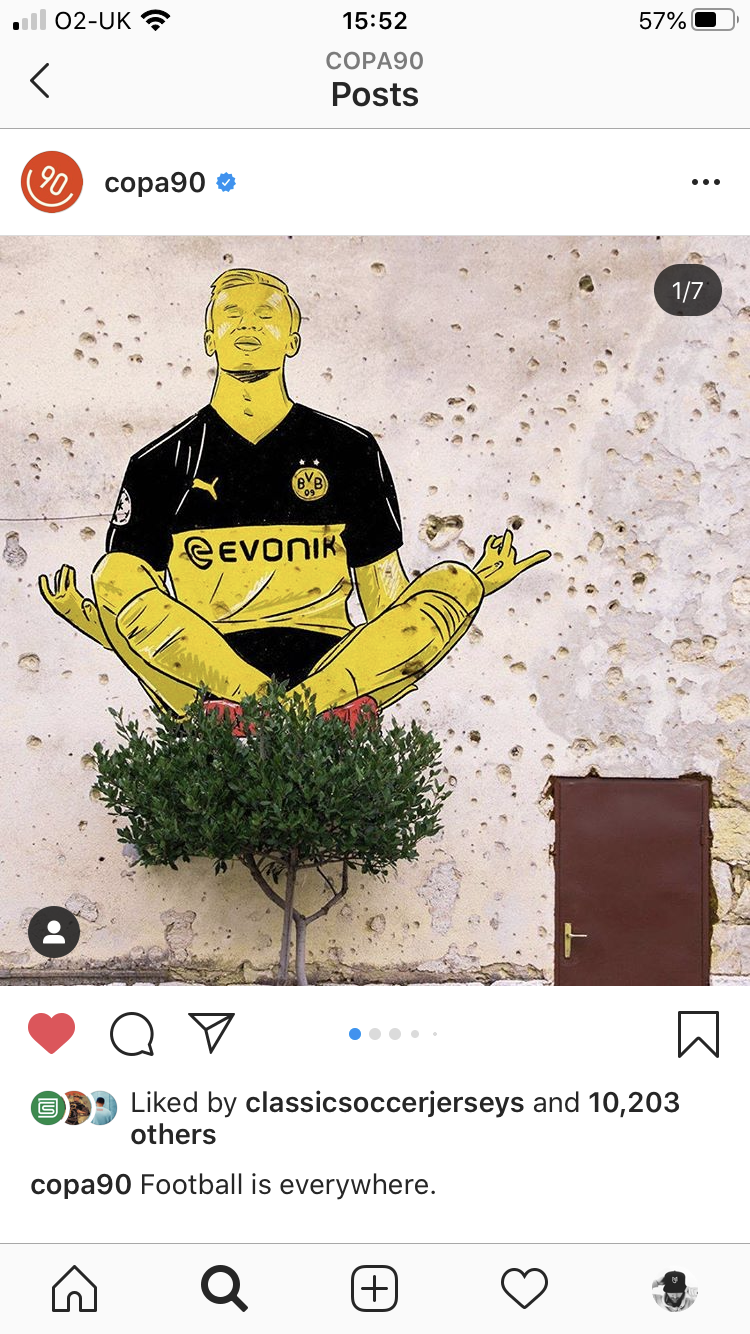Open the post's three-dot options menu
750x1334 pixels.
tap(705, 182)
